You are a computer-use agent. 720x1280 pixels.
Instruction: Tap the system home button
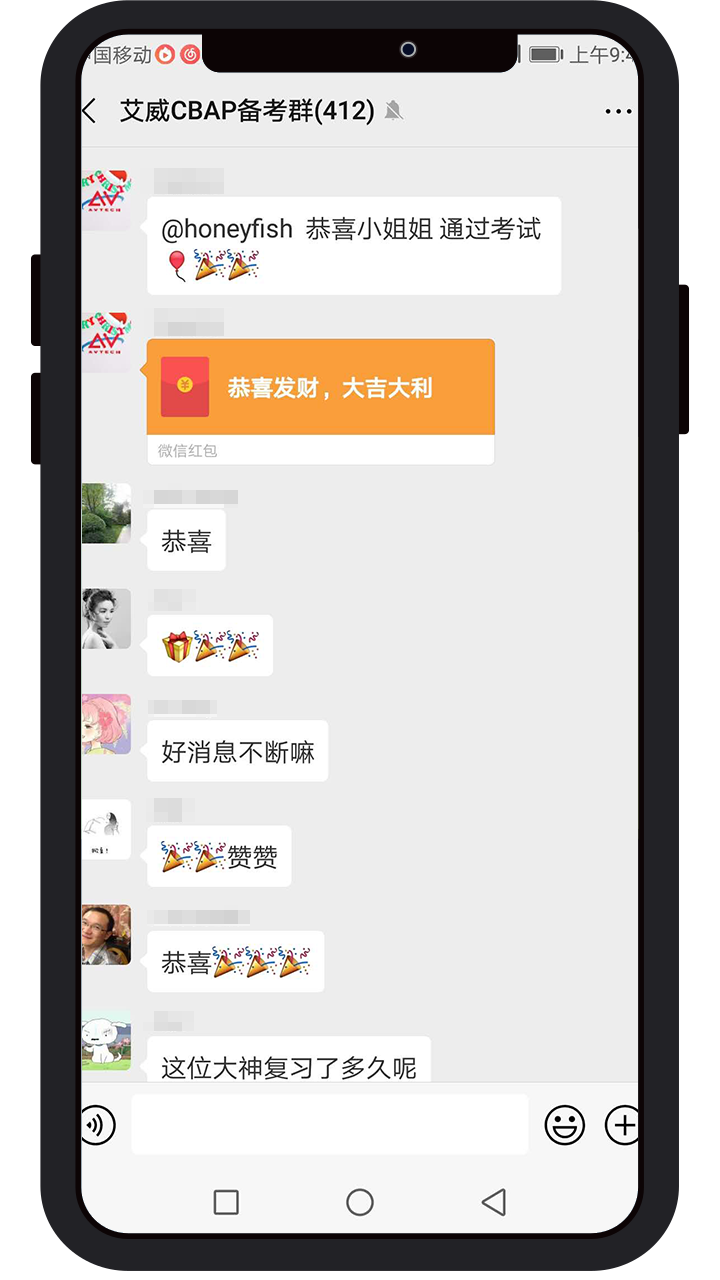point(360,1202)
